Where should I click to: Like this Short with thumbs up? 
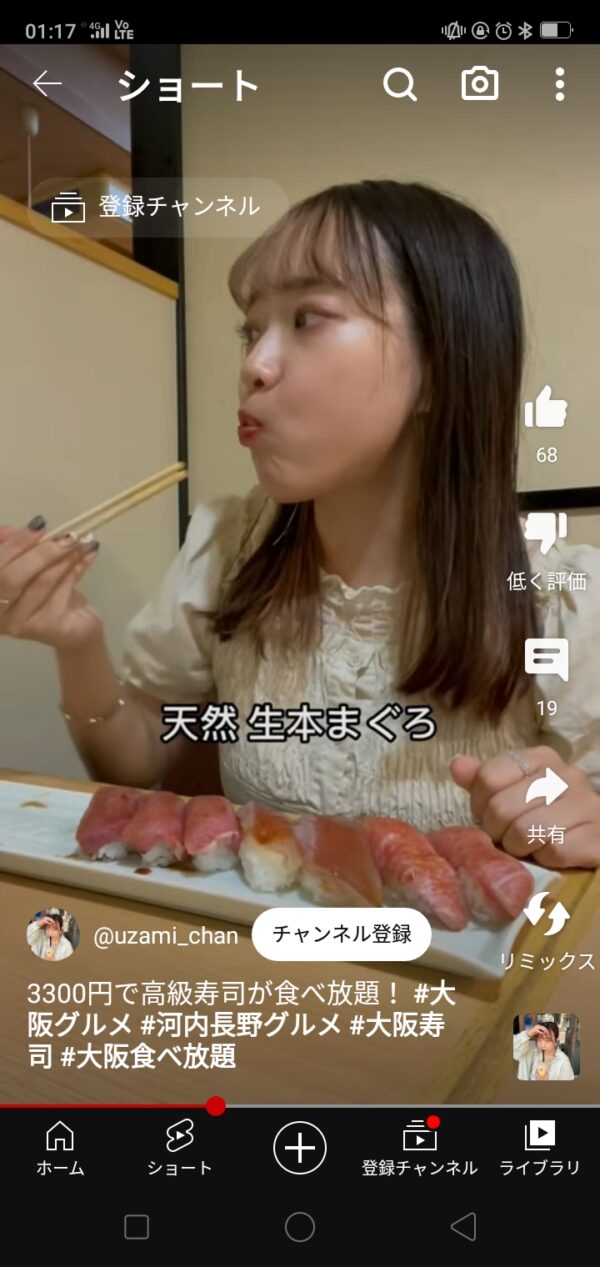click(546, 409)
